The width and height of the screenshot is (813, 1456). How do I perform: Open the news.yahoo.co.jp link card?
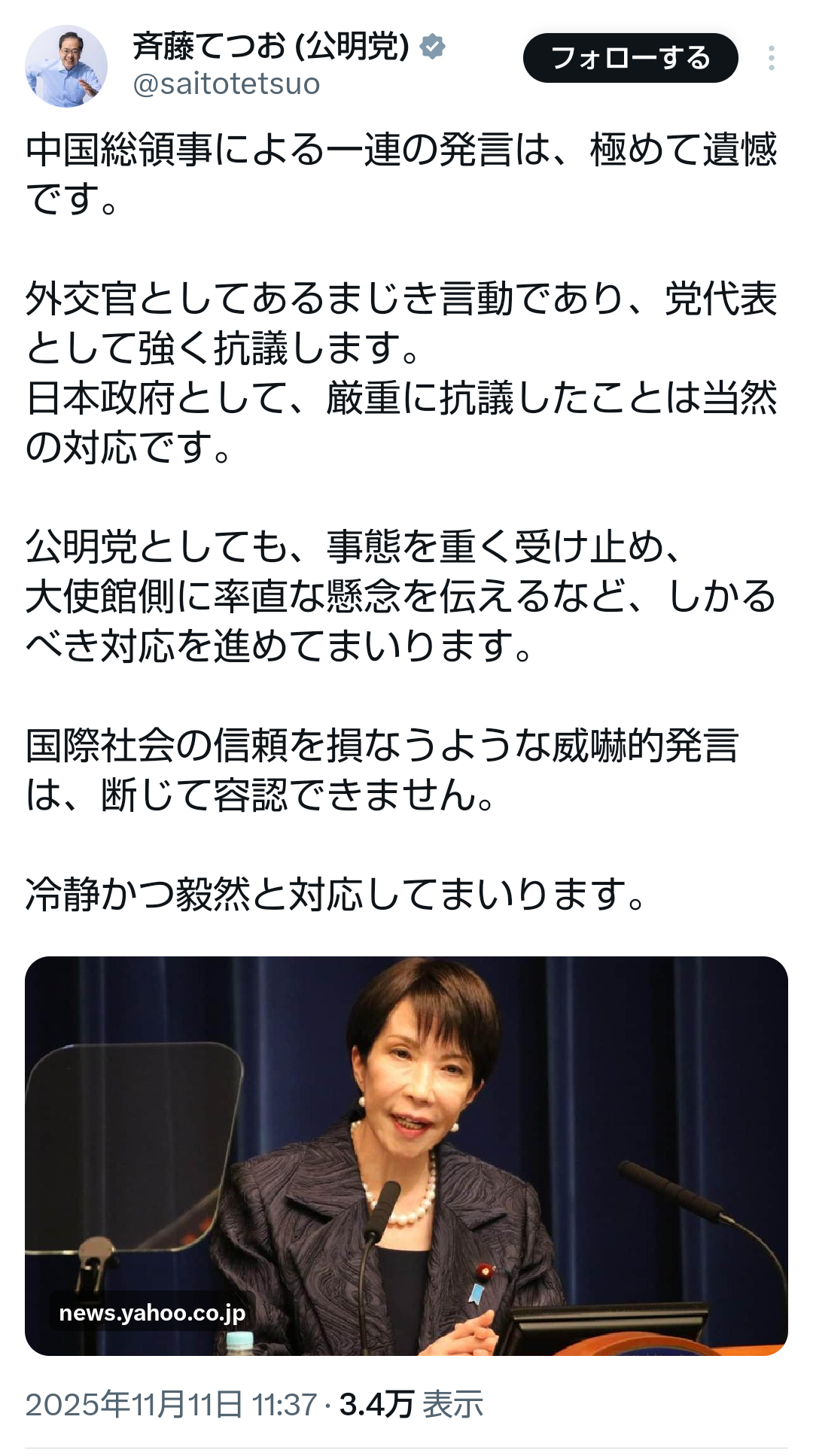point(406,1155)
